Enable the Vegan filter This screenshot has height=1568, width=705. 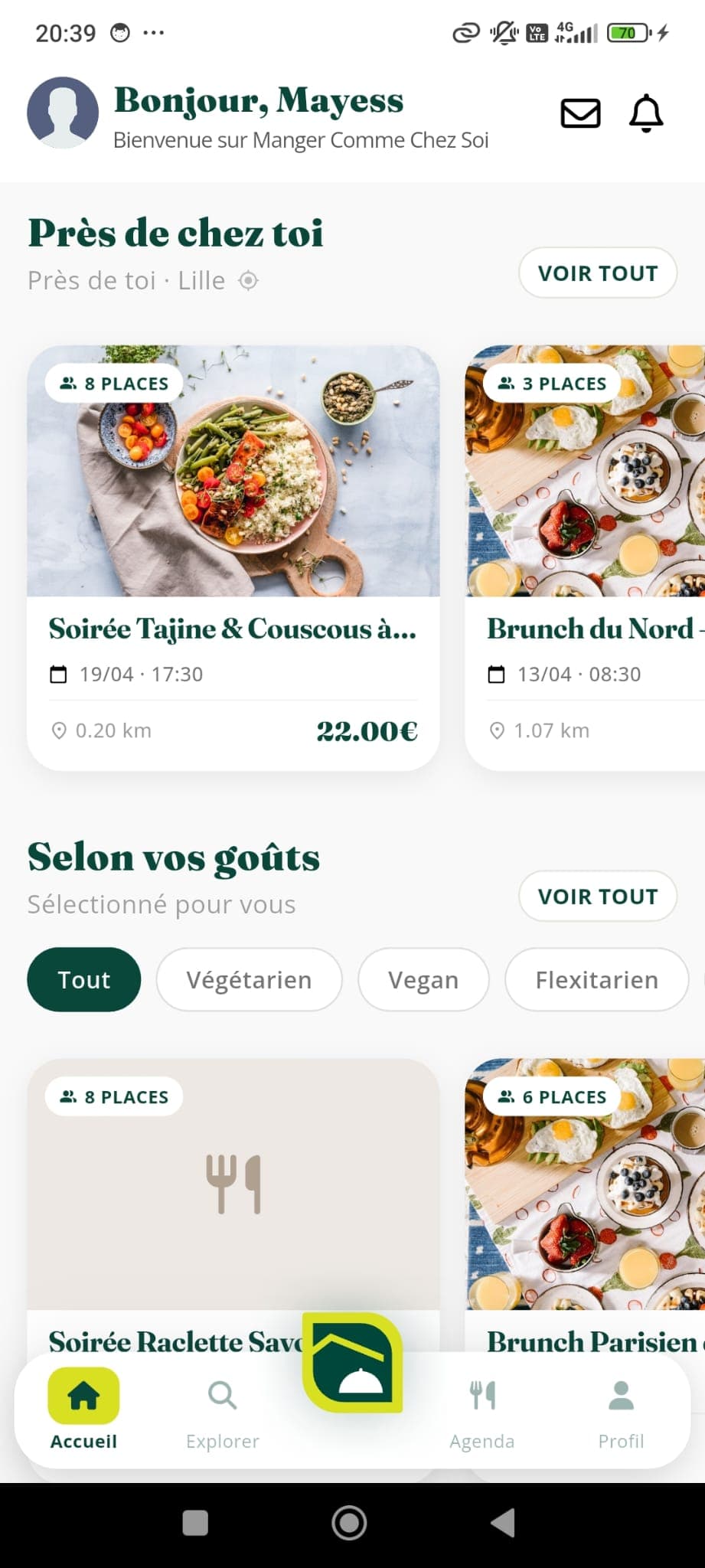423,979
